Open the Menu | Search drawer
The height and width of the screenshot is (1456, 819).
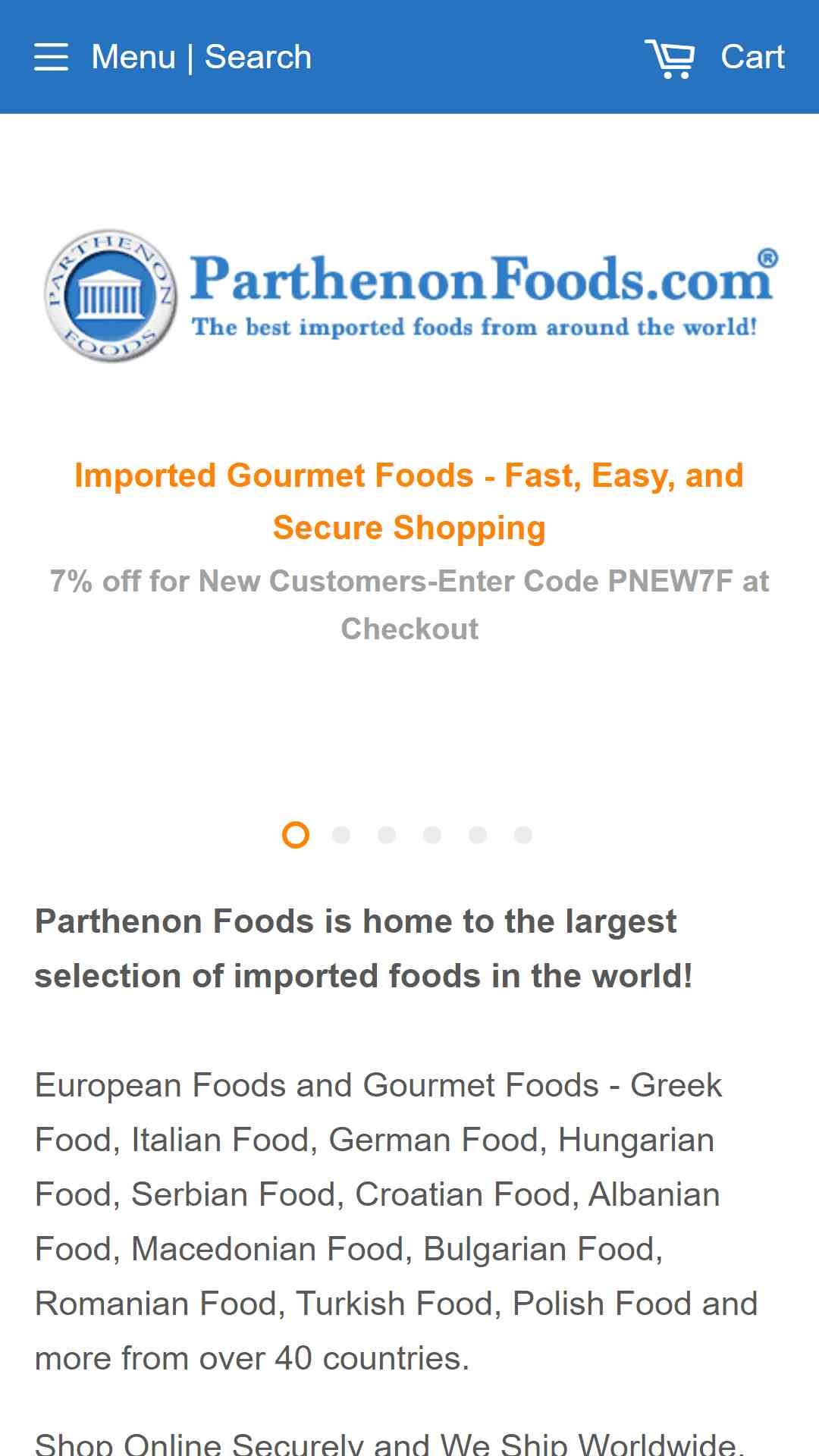click(173, 57)
